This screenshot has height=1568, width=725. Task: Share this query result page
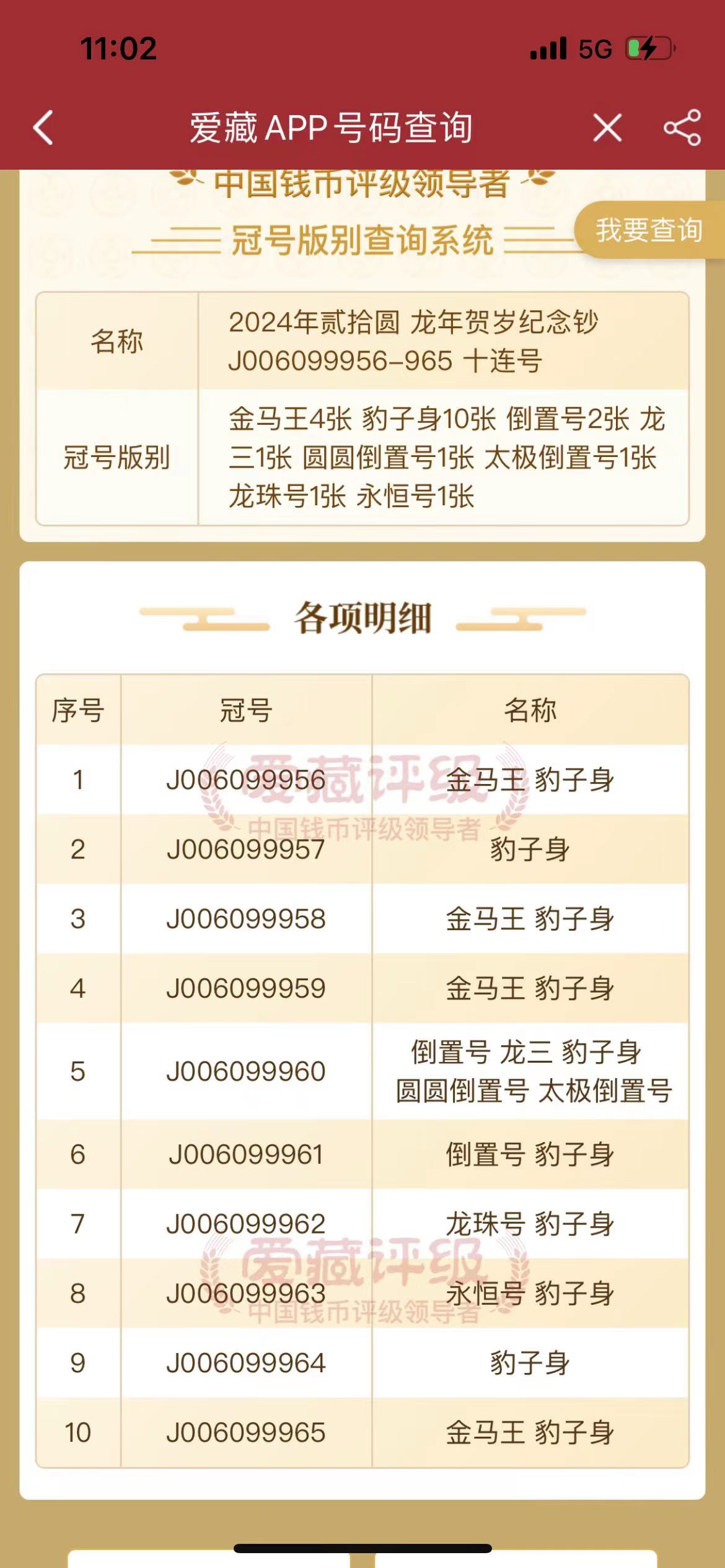(x=682, y=128)
